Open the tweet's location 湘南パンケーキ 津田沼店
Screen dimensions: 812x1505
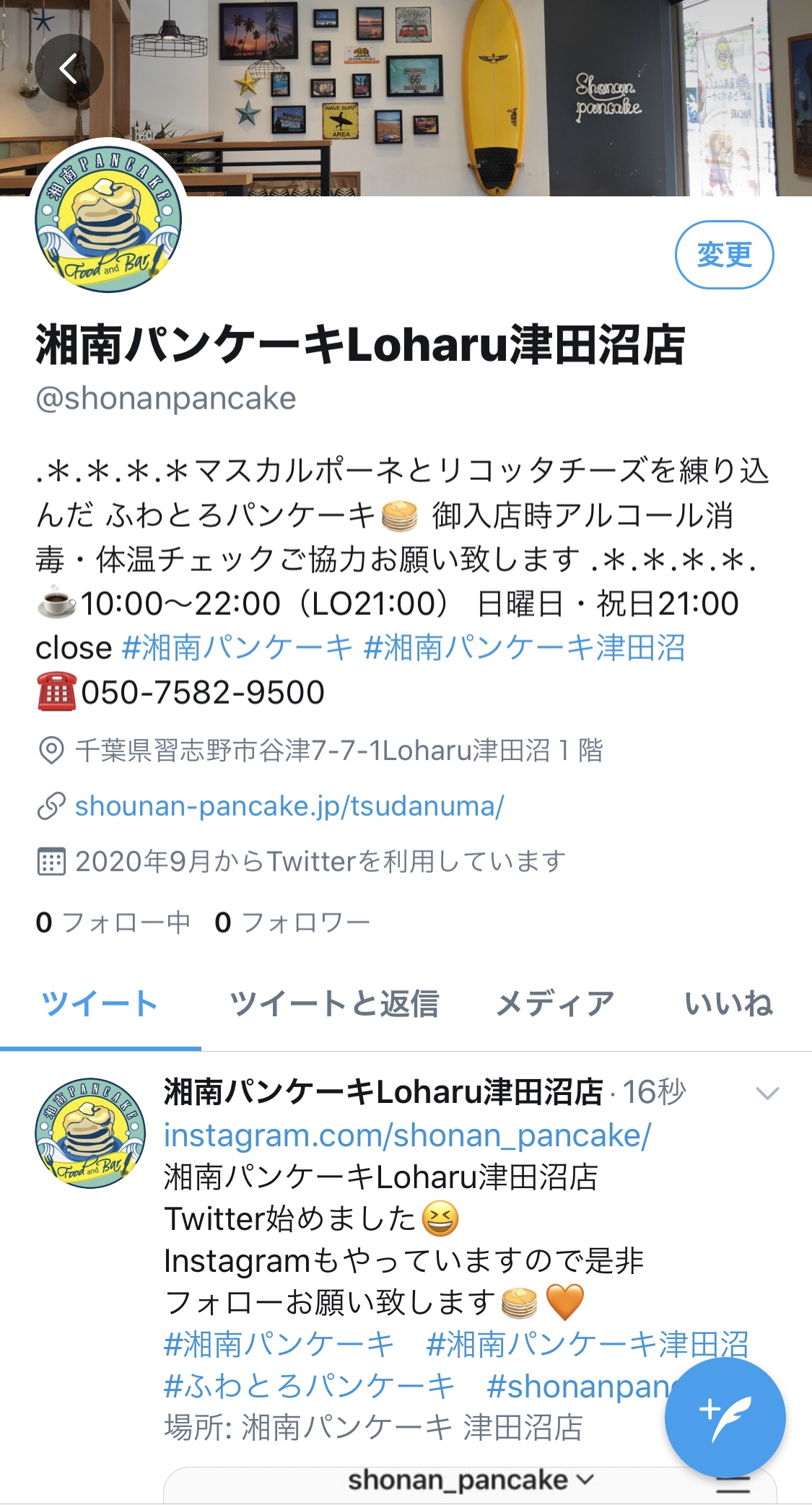[411, 1428]
